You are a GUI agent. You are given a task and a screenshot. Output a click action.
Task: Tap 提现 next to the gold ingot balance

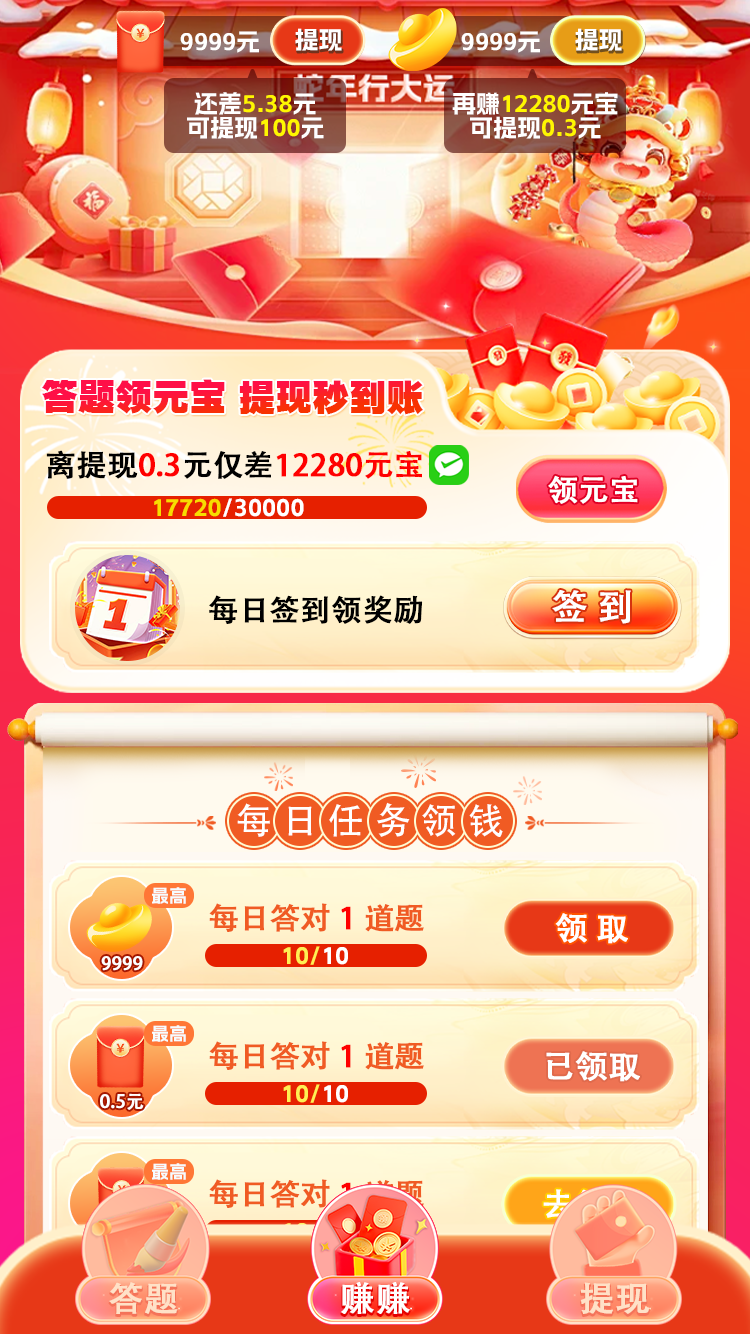click(598, 41)
